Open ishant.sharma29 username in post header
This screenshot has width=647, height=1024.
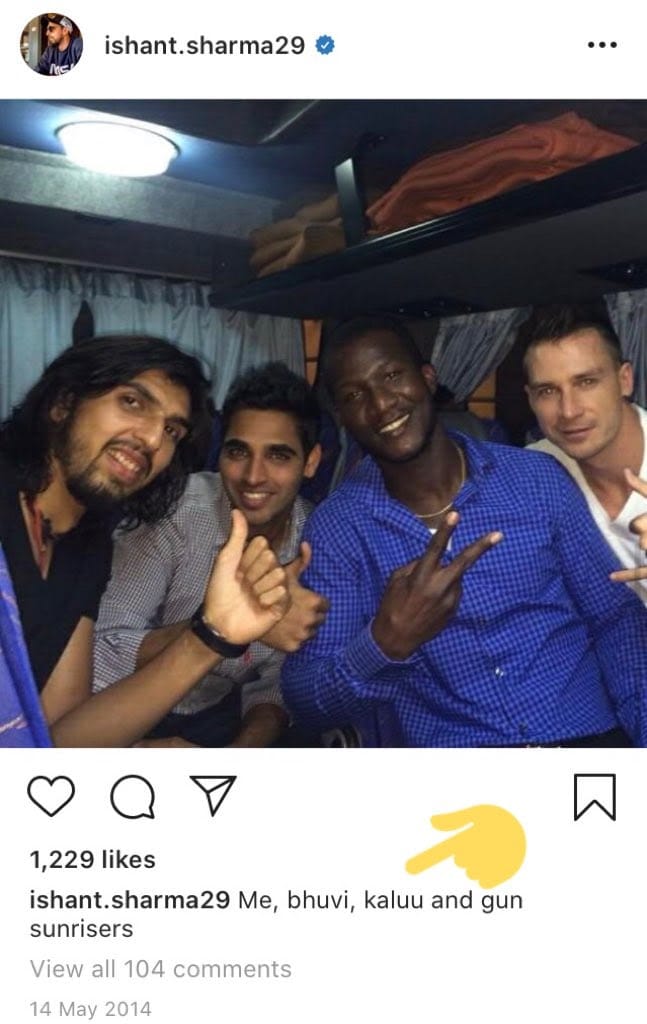[x=204, y=45]
